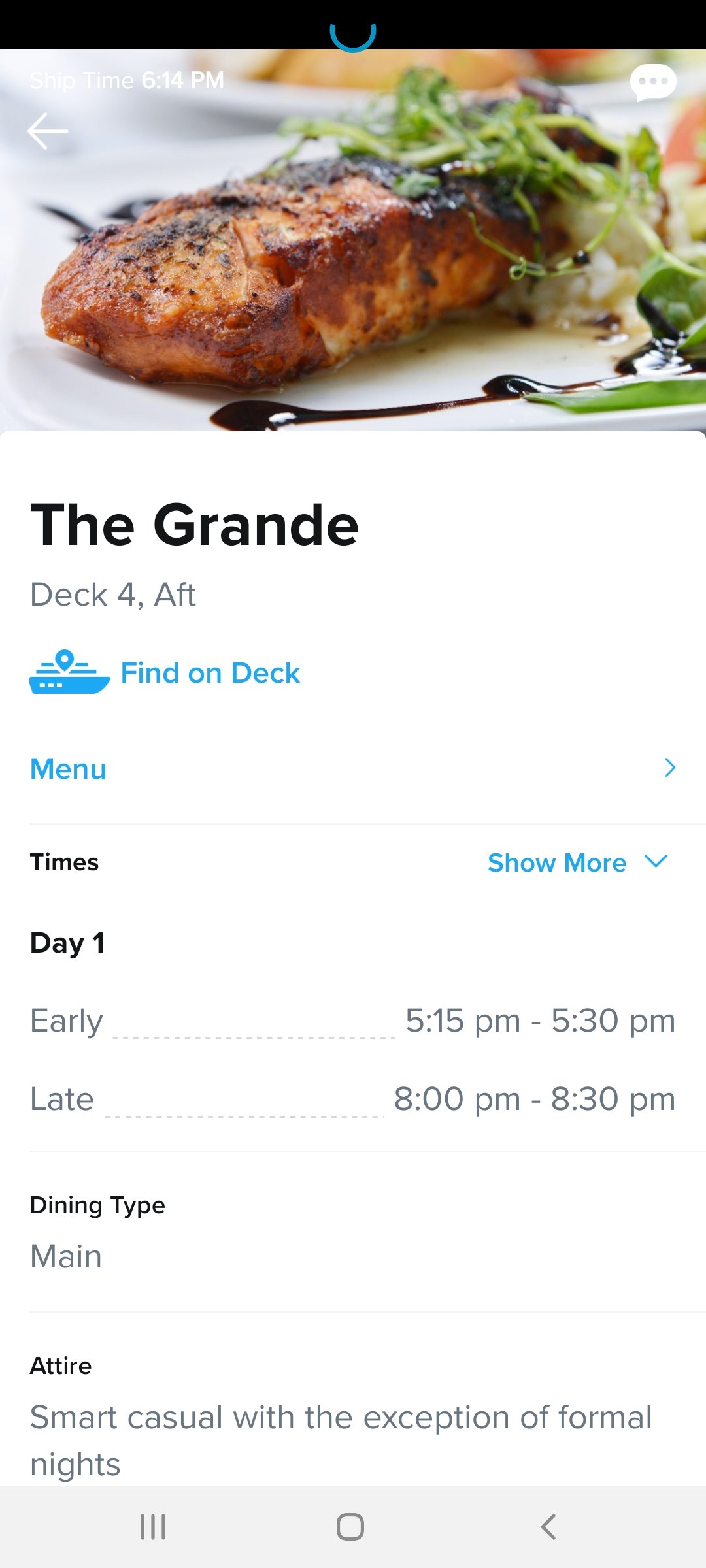Select the Early dining time slot
This screenshot has height=1568, width=706.
353,1019
